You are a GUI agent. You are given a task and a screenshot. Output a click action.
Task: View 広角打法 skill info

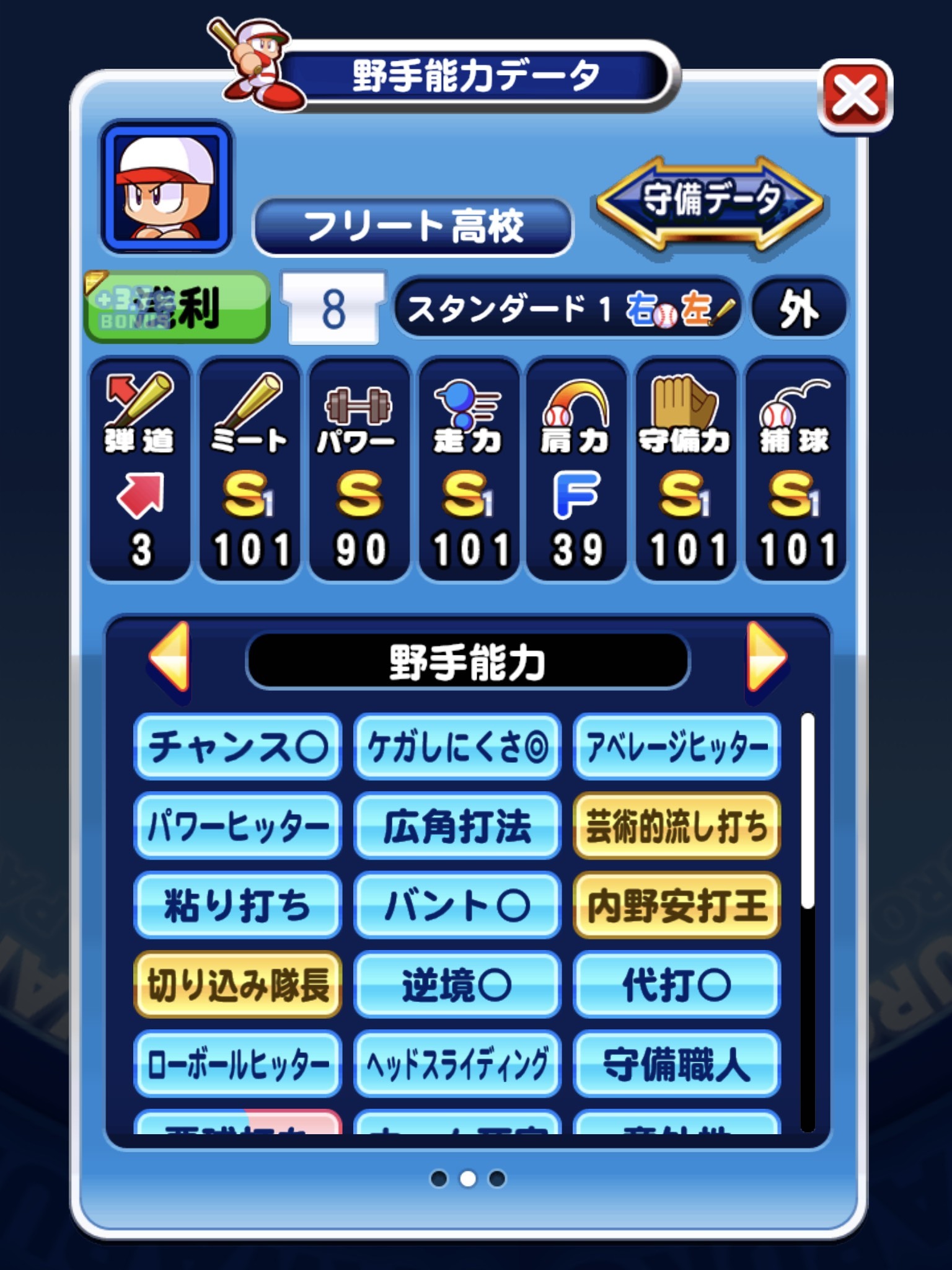point(457,825)
